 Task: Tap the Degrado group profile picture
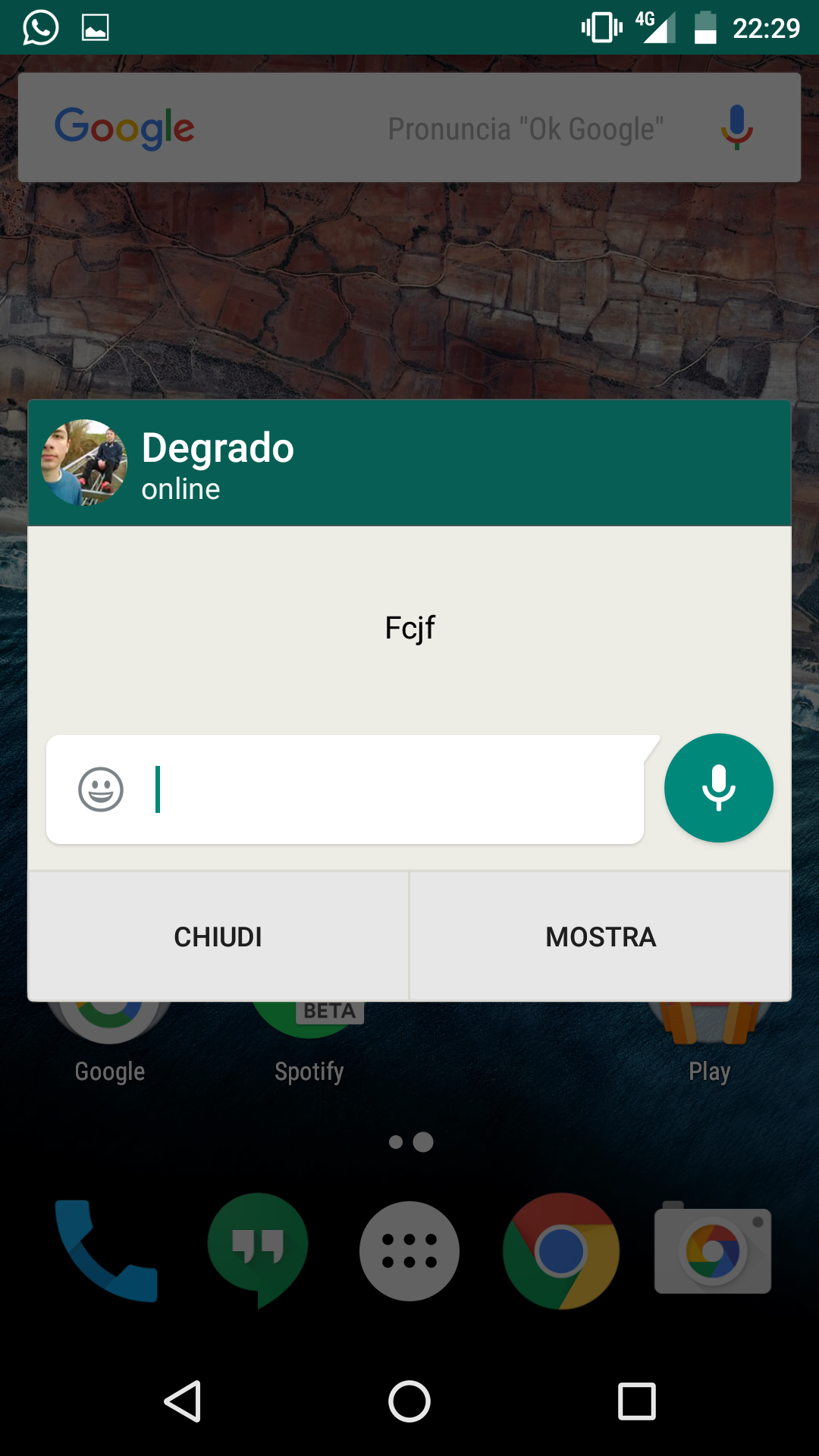tap(84, 463)
